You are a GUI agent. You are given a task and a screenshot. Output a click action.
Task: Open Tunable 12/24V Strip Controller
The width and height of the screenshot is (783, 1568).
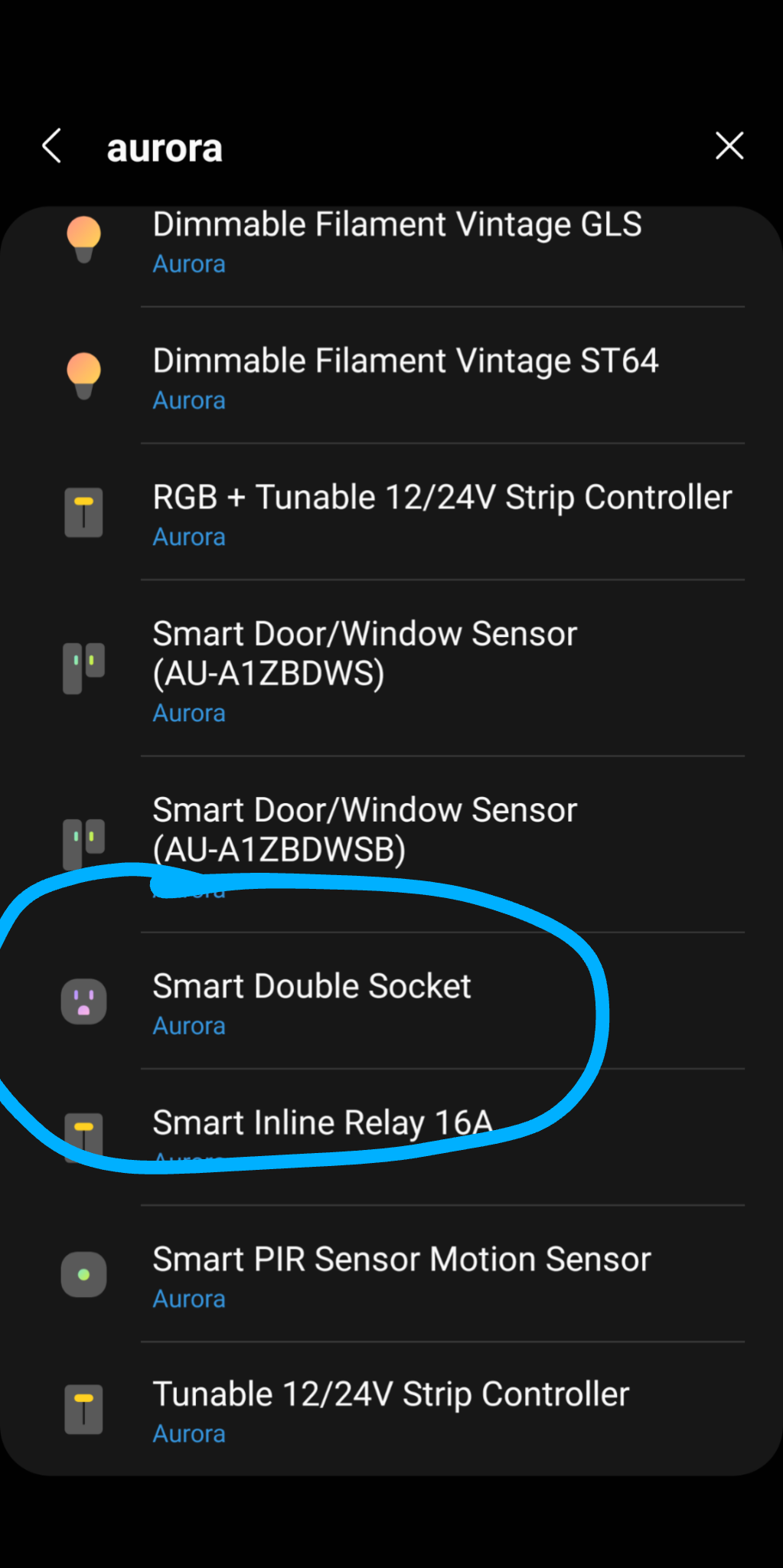(x=390, y=1410)
